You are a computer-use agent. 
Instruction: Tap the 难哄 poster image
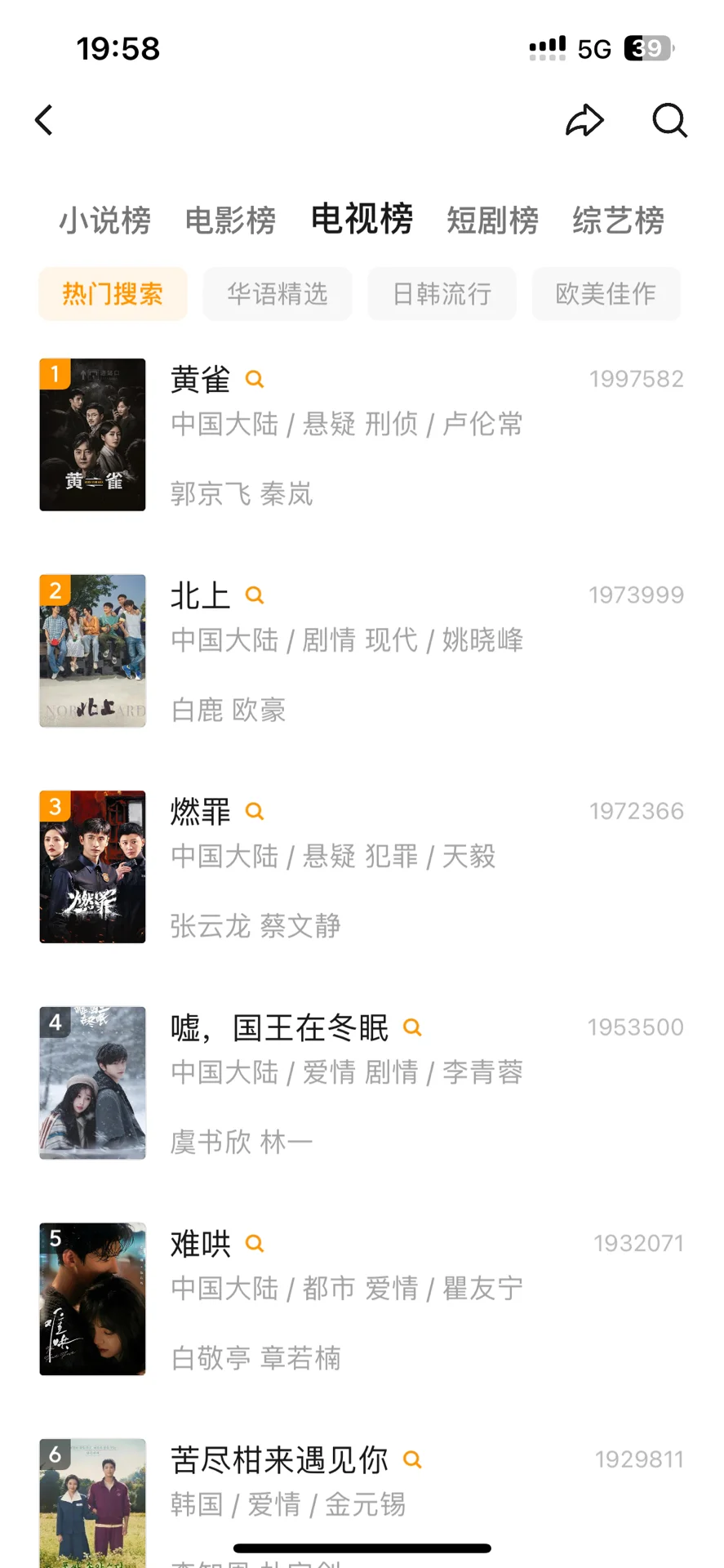pos(93,1298)
